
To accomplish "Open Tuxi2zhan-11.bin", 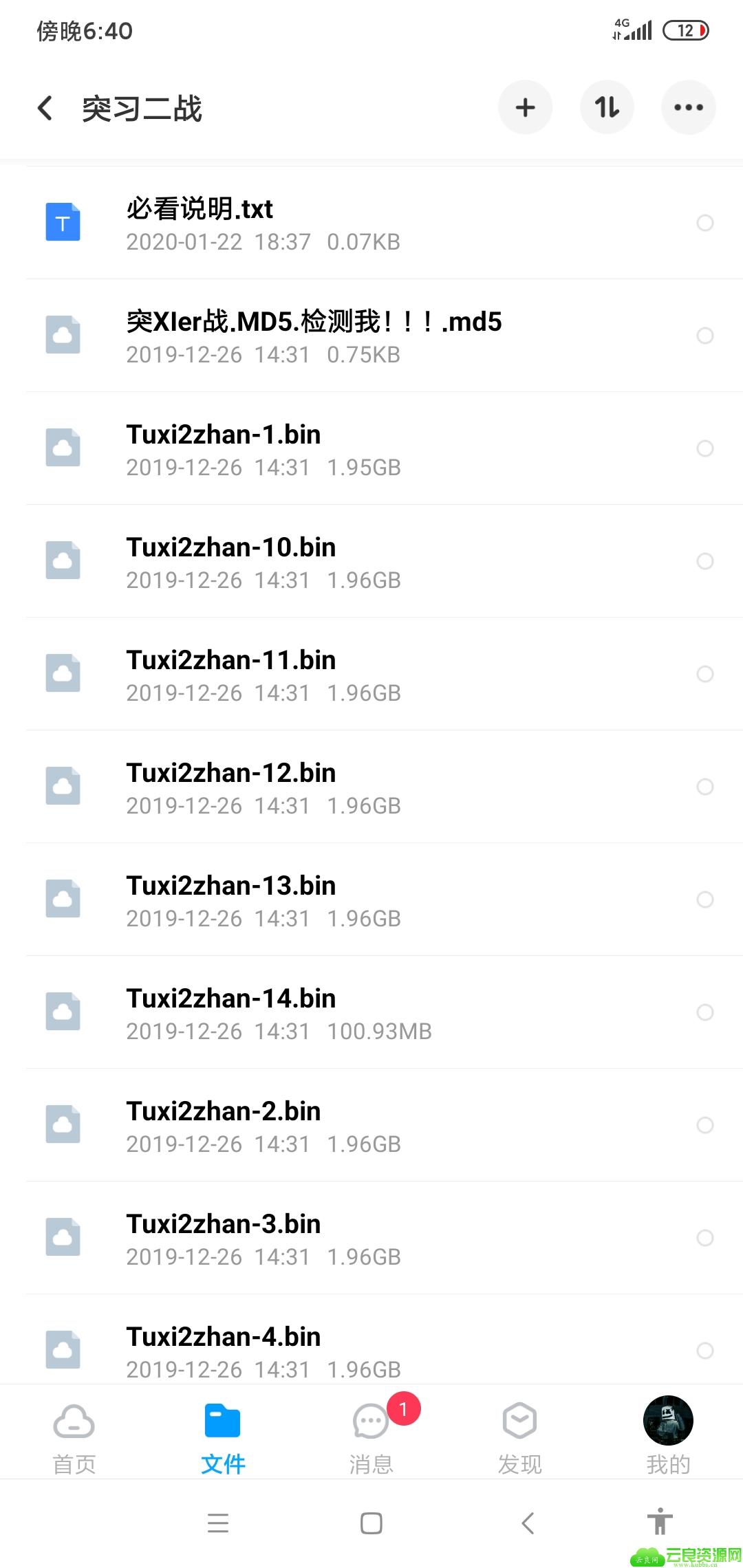I will point(231,660).
